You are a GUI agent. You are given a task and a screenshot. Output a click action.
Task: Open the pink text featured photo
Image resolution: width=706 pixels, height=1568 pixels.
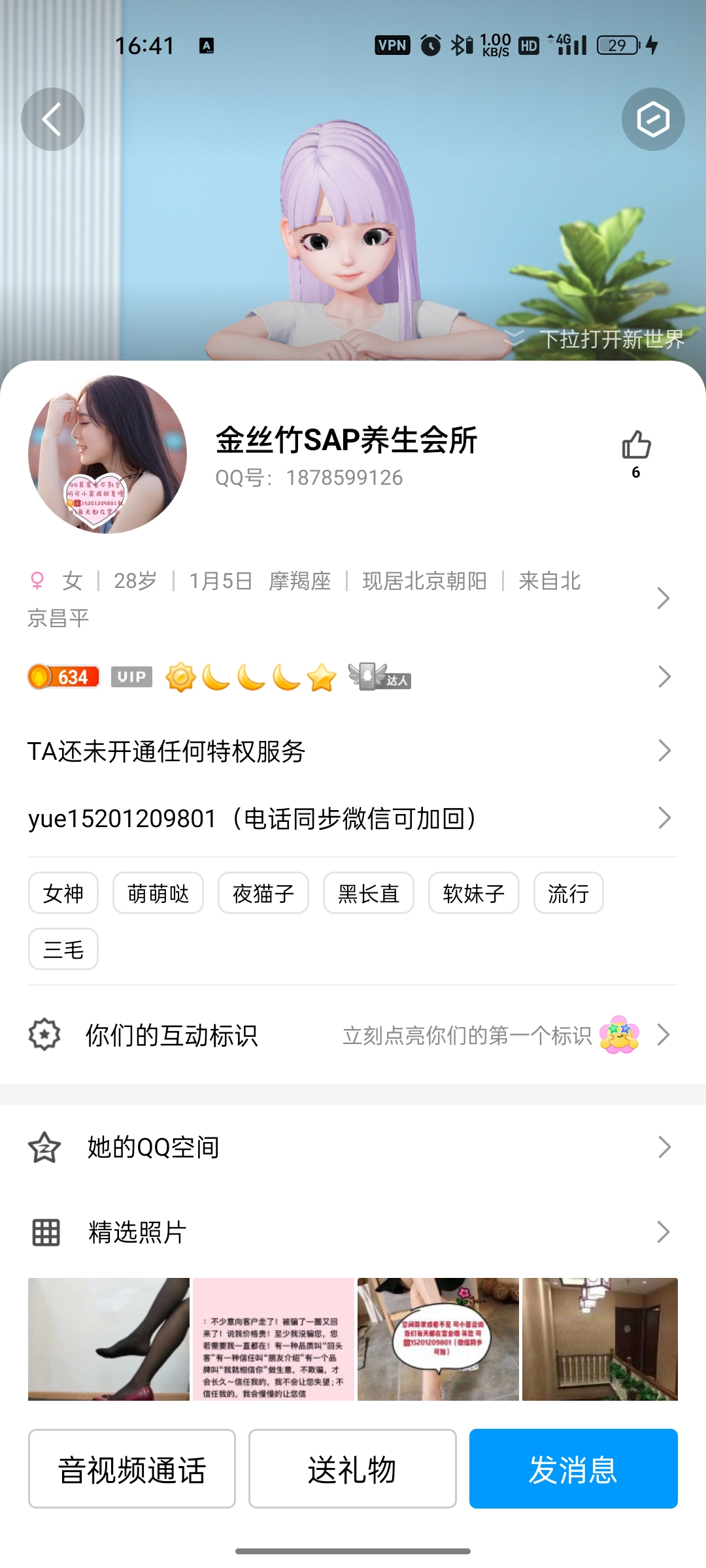[273, 1339]
